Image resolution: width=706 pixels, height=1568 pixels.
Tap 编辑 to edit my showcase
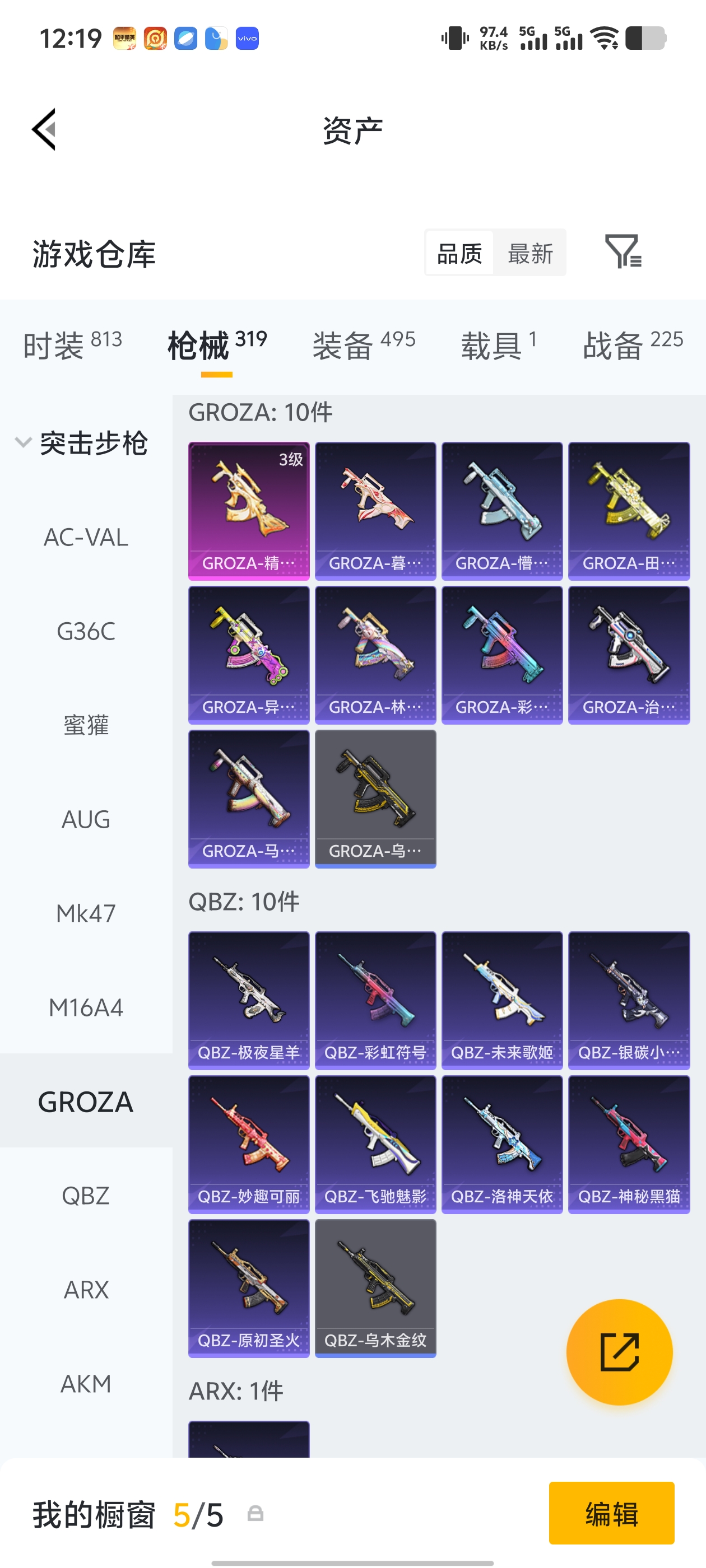point(611,1513)
